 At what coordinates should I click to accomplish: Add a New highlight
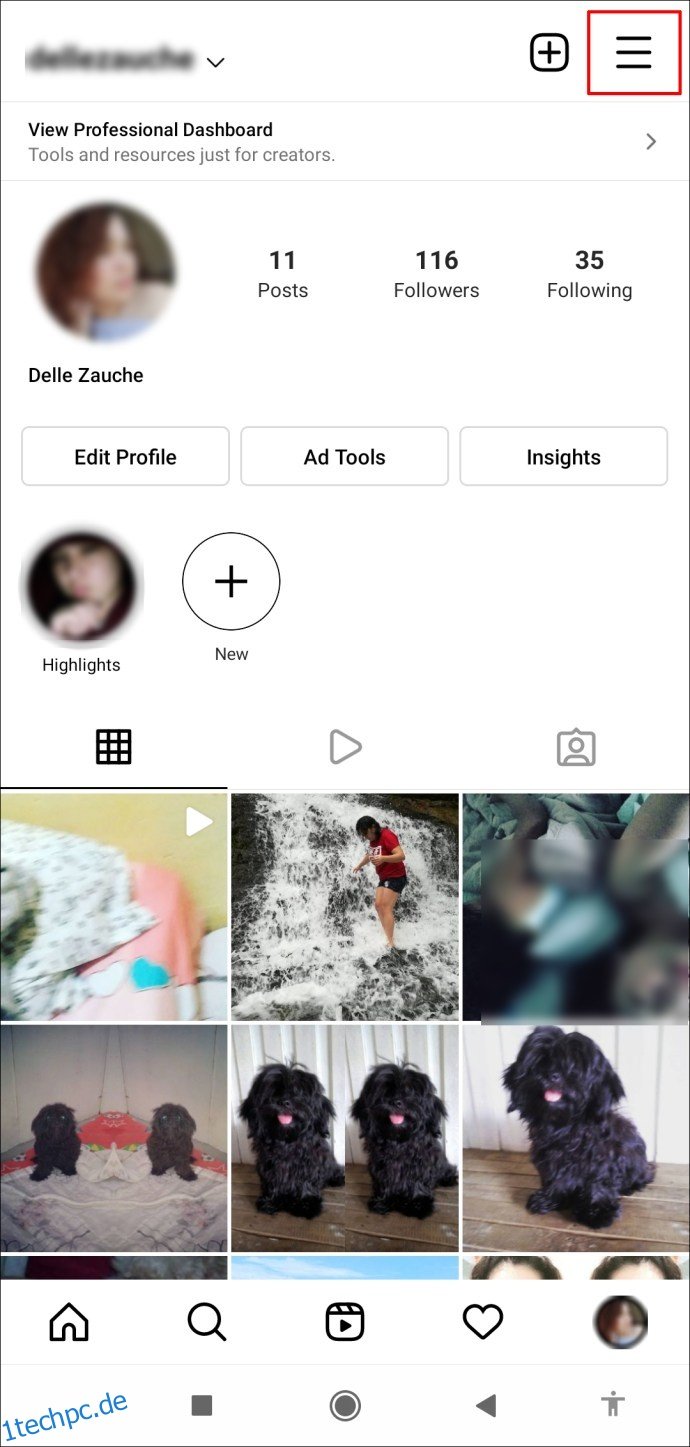coord(231,581)
